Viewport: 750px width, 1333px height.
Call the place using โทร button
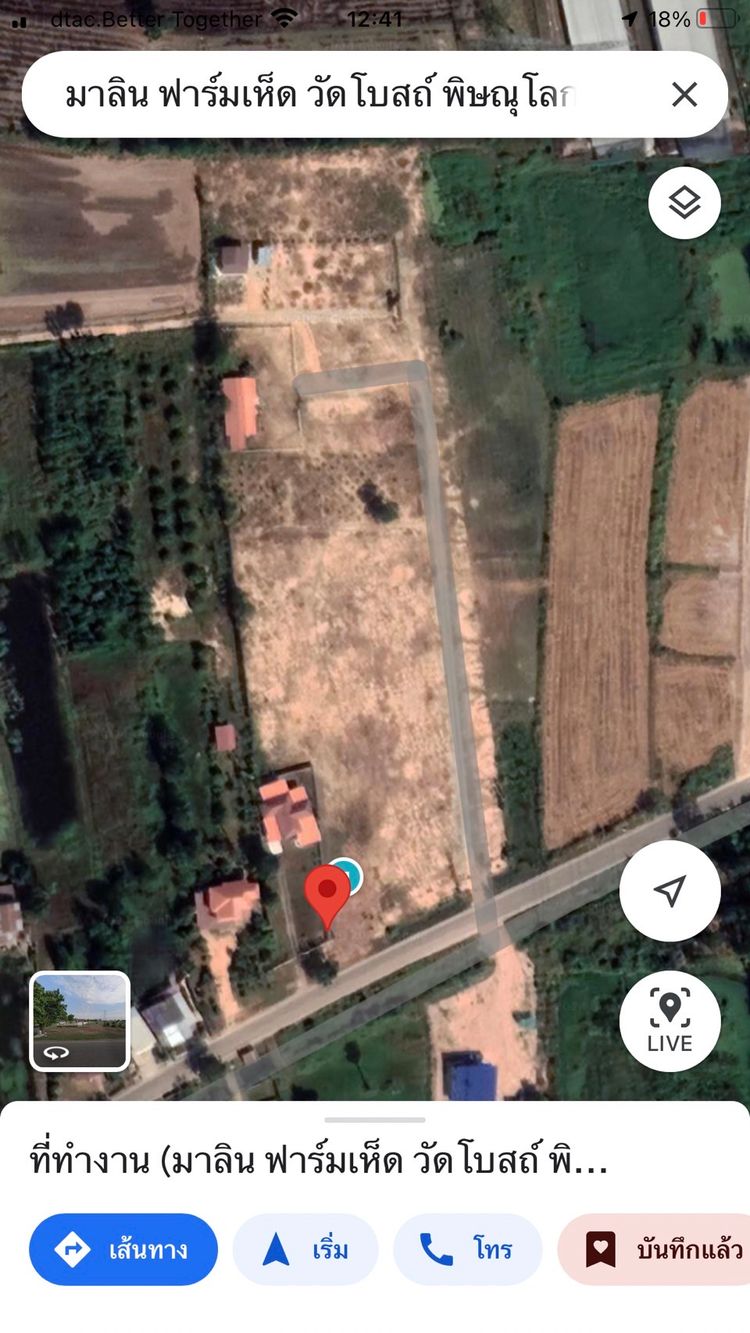coord(467,1249)
